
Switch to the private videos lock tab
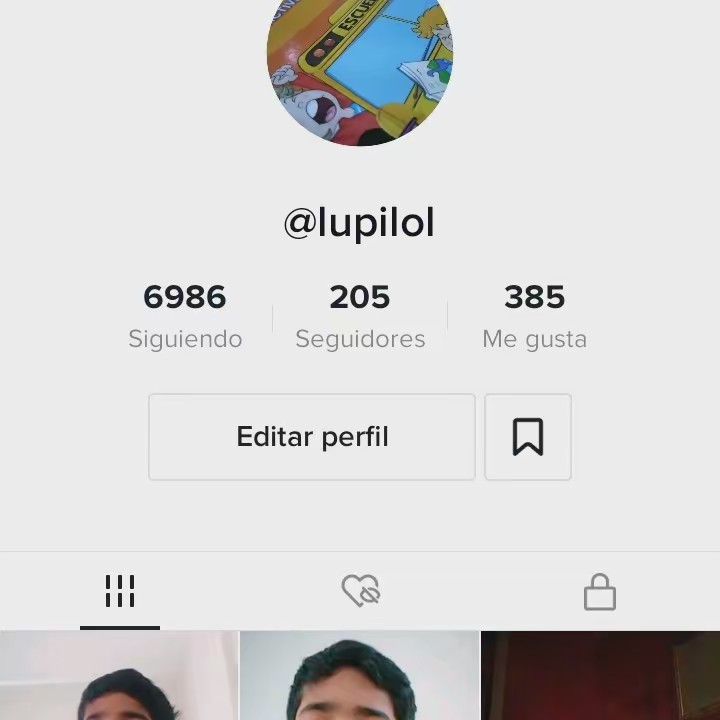coord(600,591)
